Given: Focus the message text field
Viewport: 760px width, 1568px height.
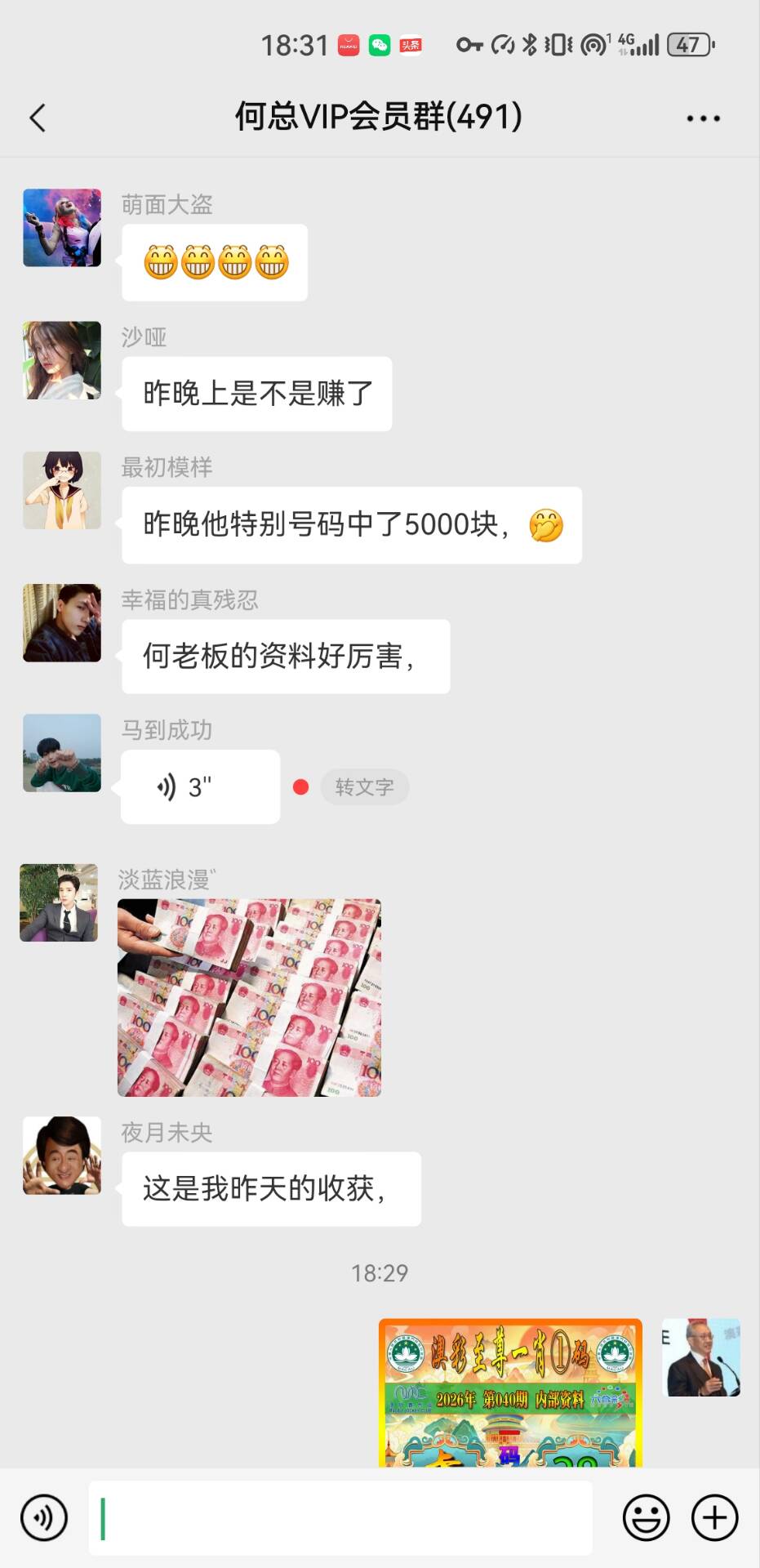Looking at the screenshot, I should click(340, 1517).
